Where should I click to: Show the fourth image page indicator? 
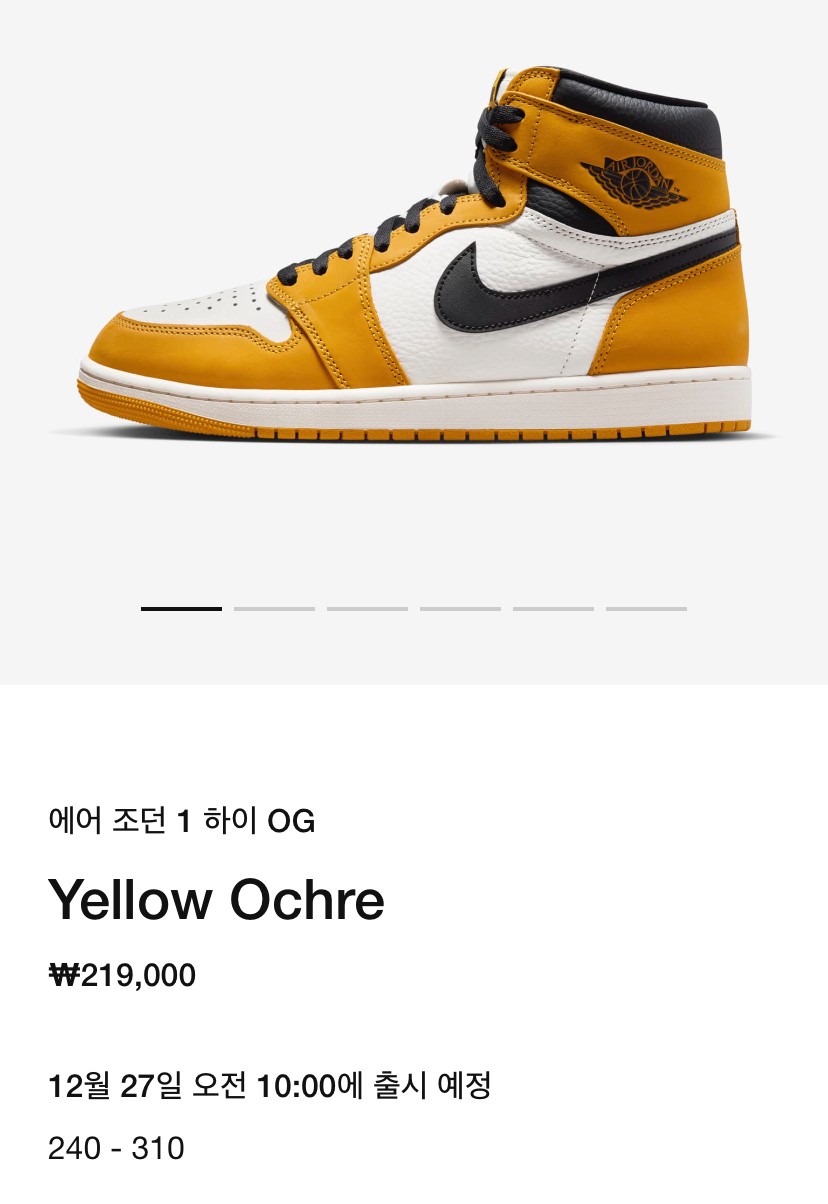460,608
